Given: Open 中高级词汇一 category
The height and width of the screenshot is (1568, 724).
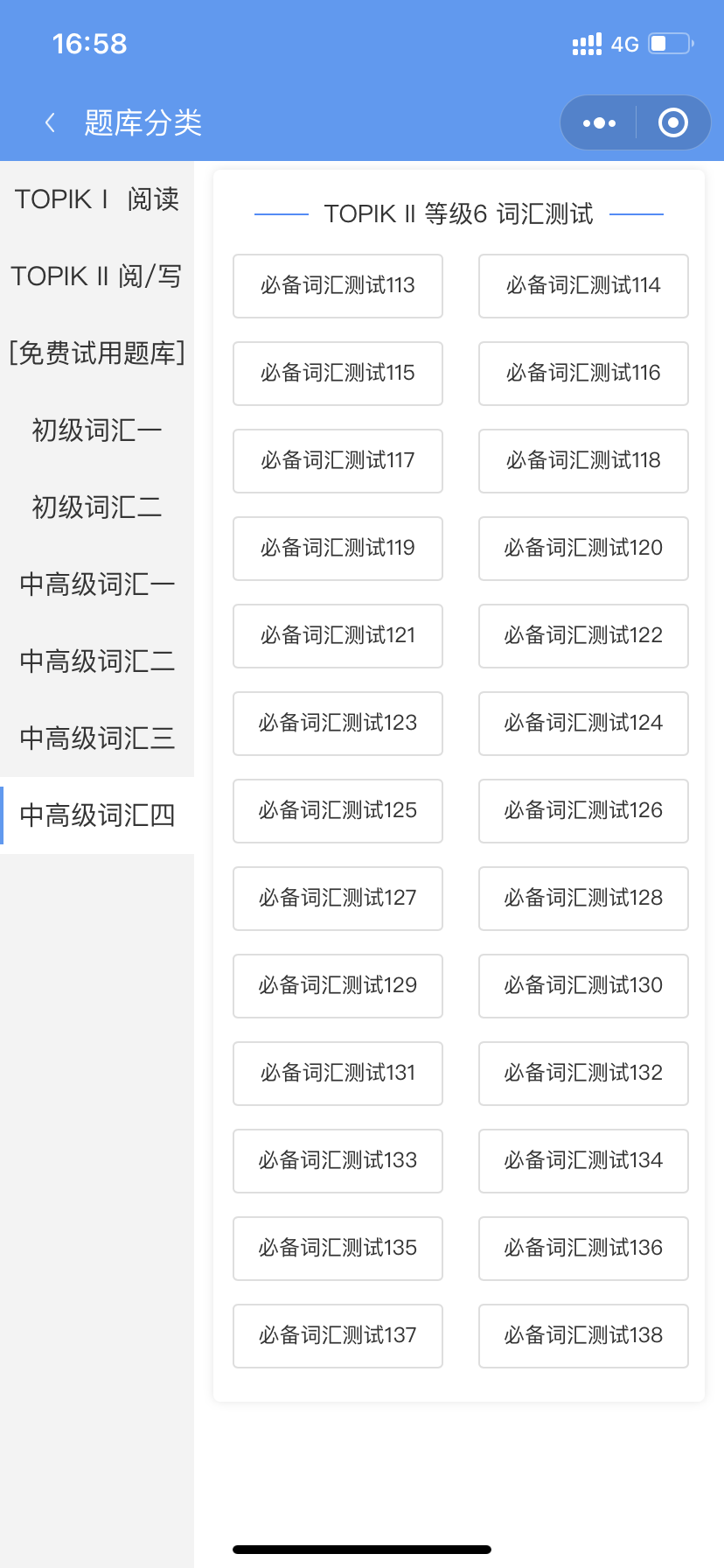Looking at the screenshot, I should (x=97, y=584).
